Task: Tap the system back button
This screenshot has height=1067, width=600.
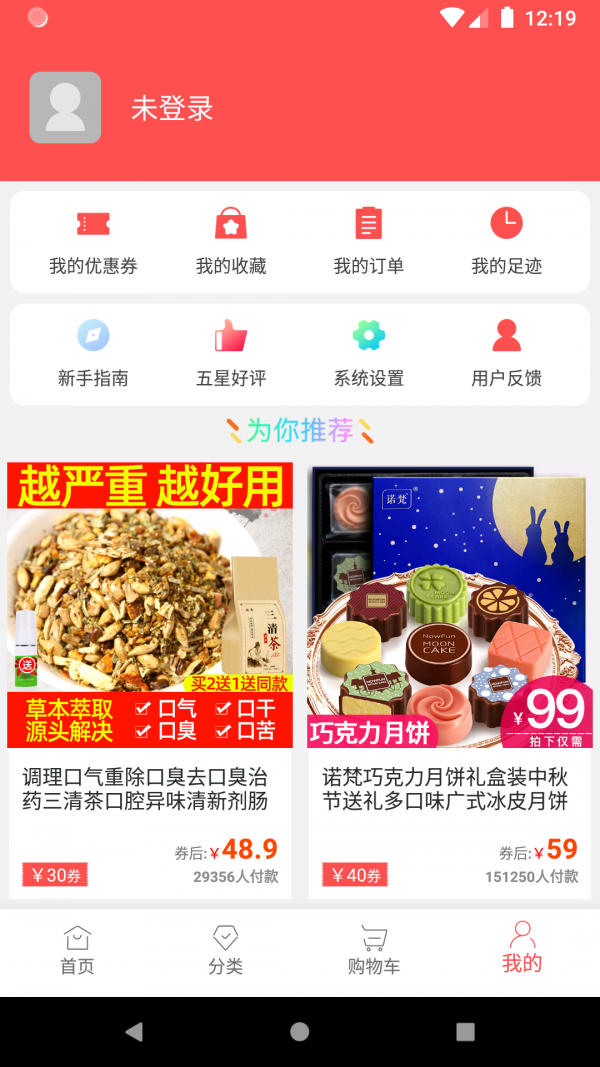Action: coord(134,1031)
